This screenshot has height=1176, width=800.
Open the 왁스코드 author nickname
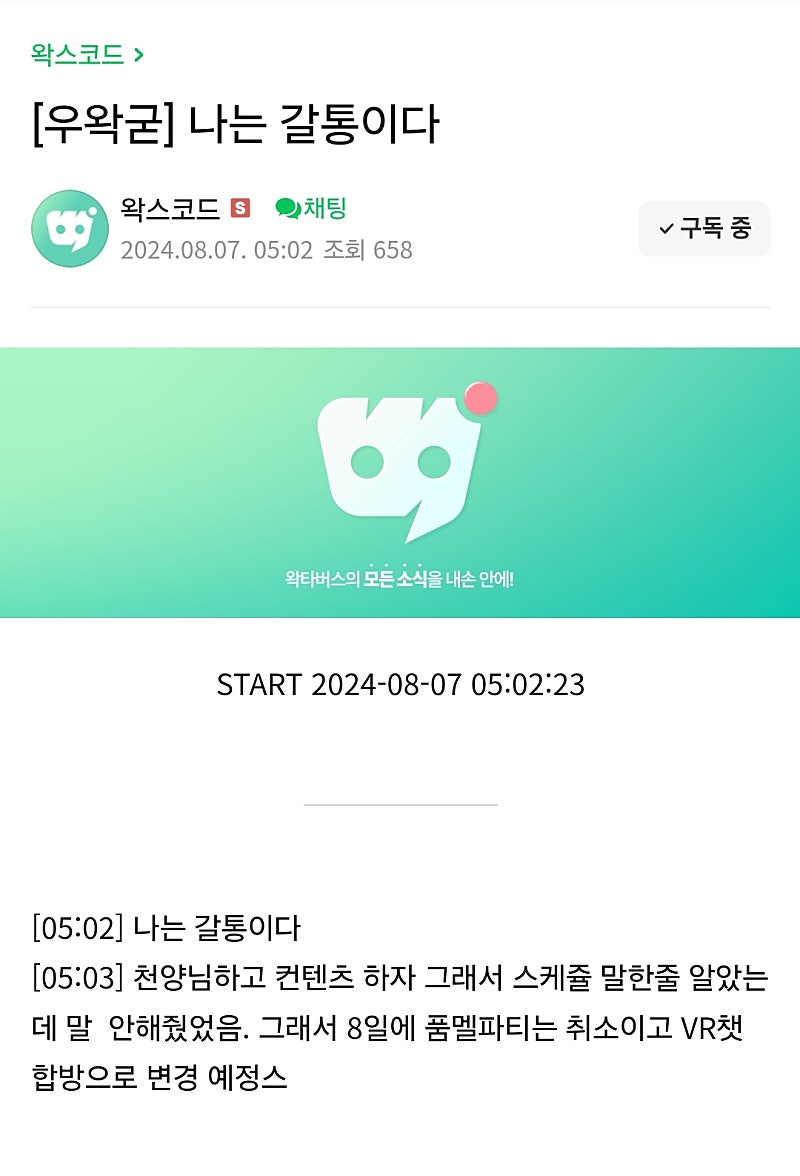point(169,209)
